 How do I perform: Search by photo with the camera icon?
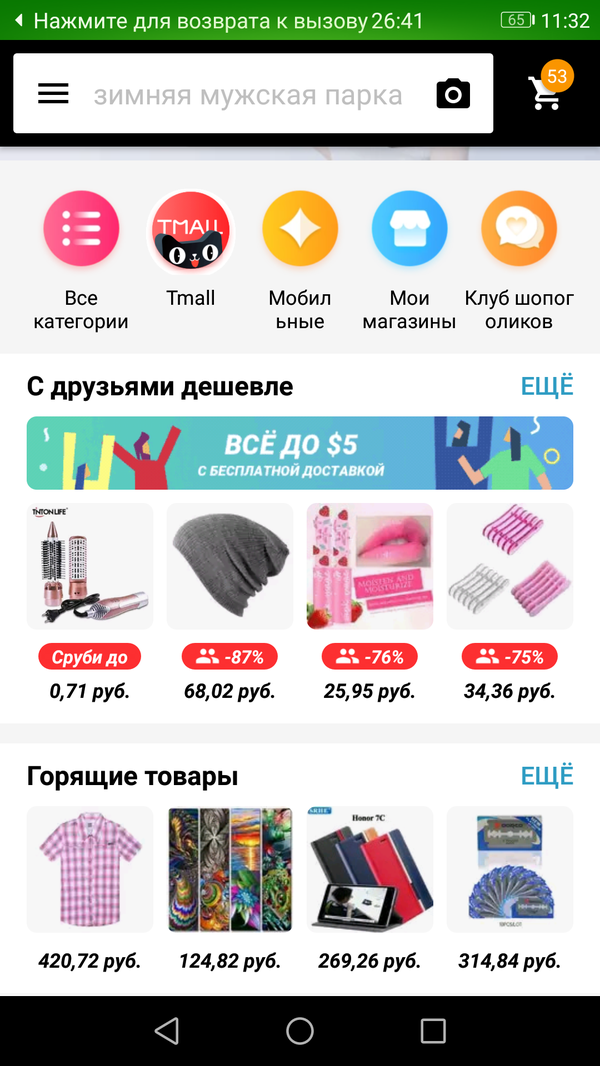(x=453, y=94)
